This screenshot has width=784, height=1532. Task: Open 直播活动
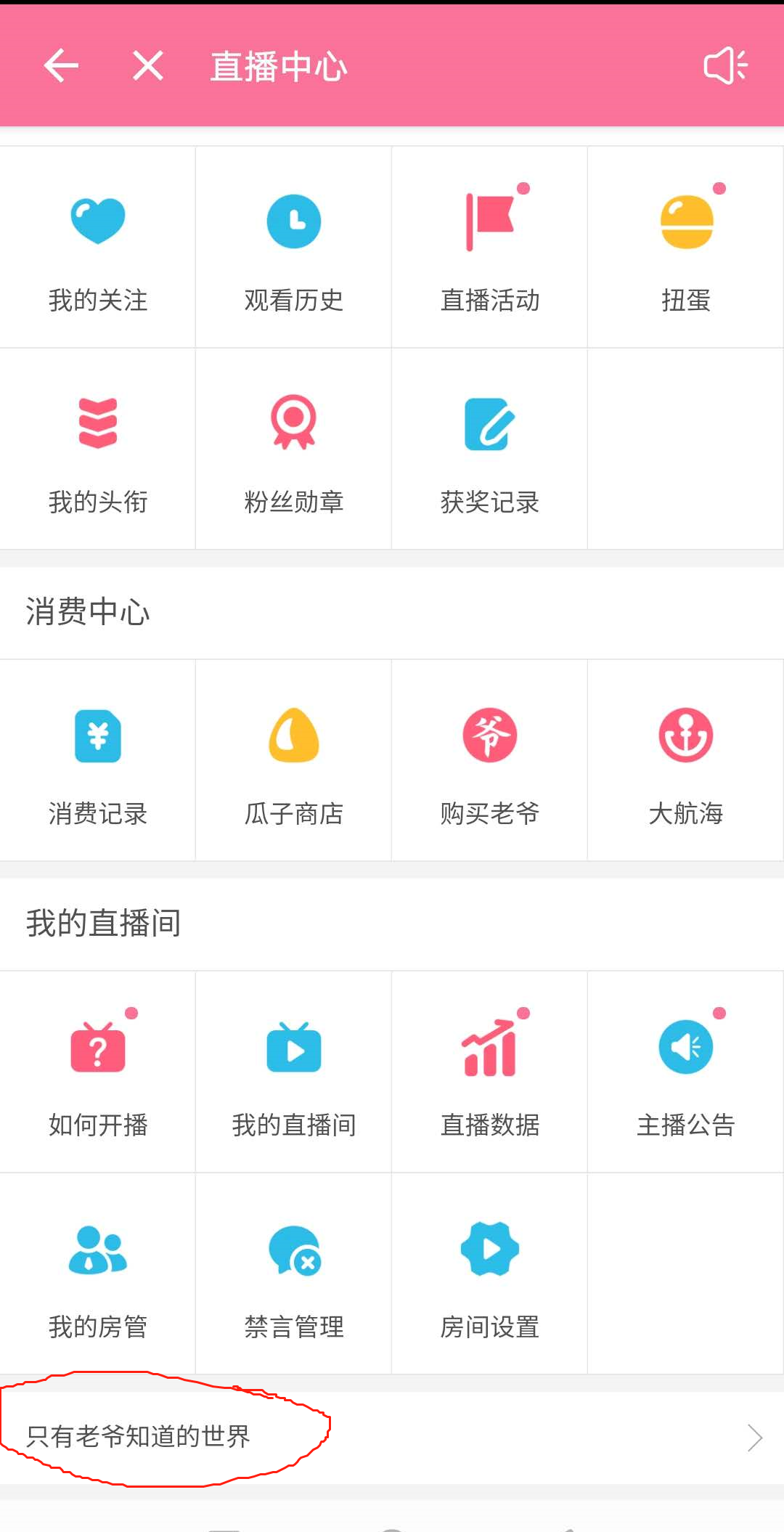click(489, 248)
